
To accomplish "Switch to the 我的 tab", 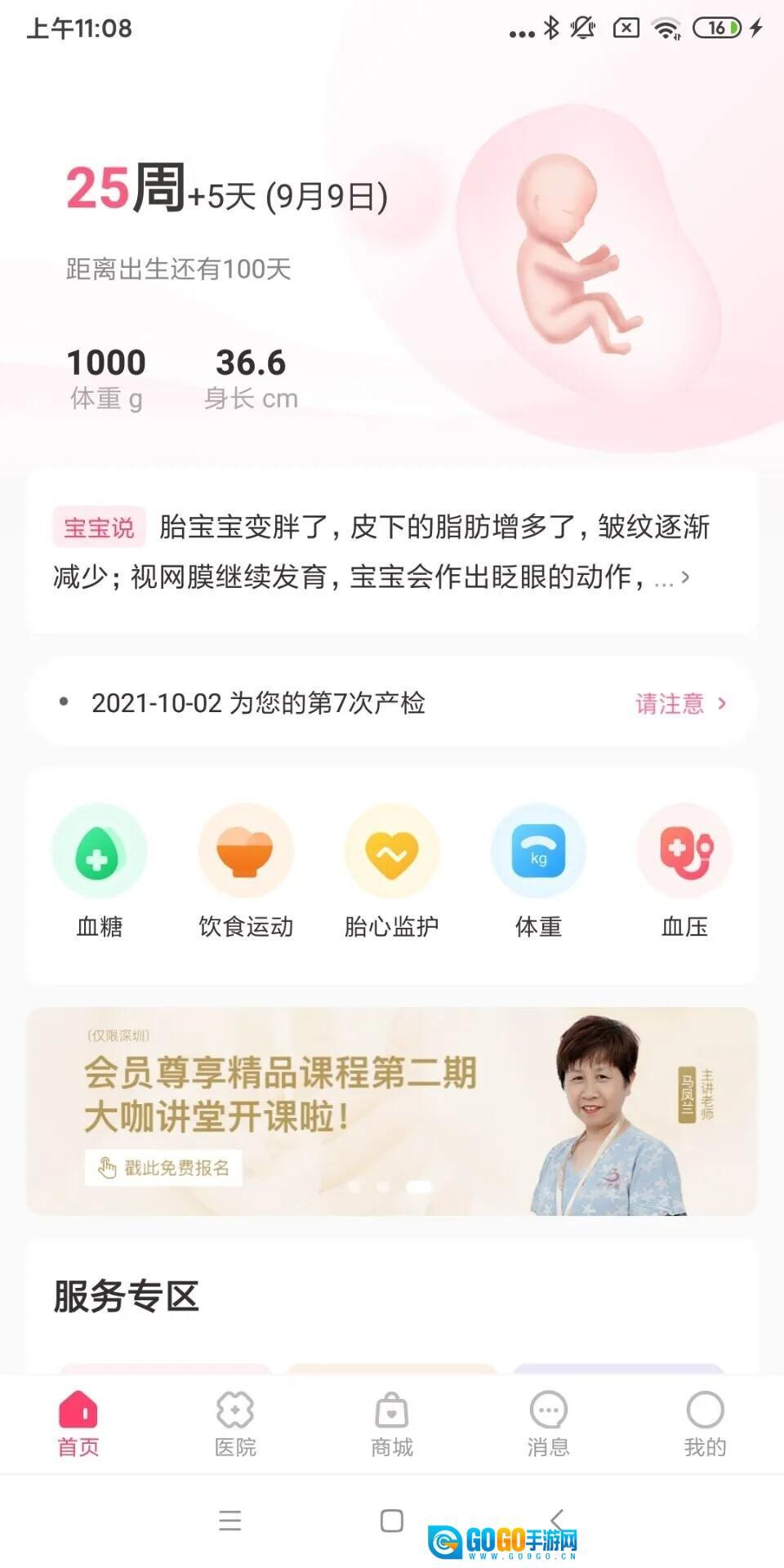I will pos(705,1424).
